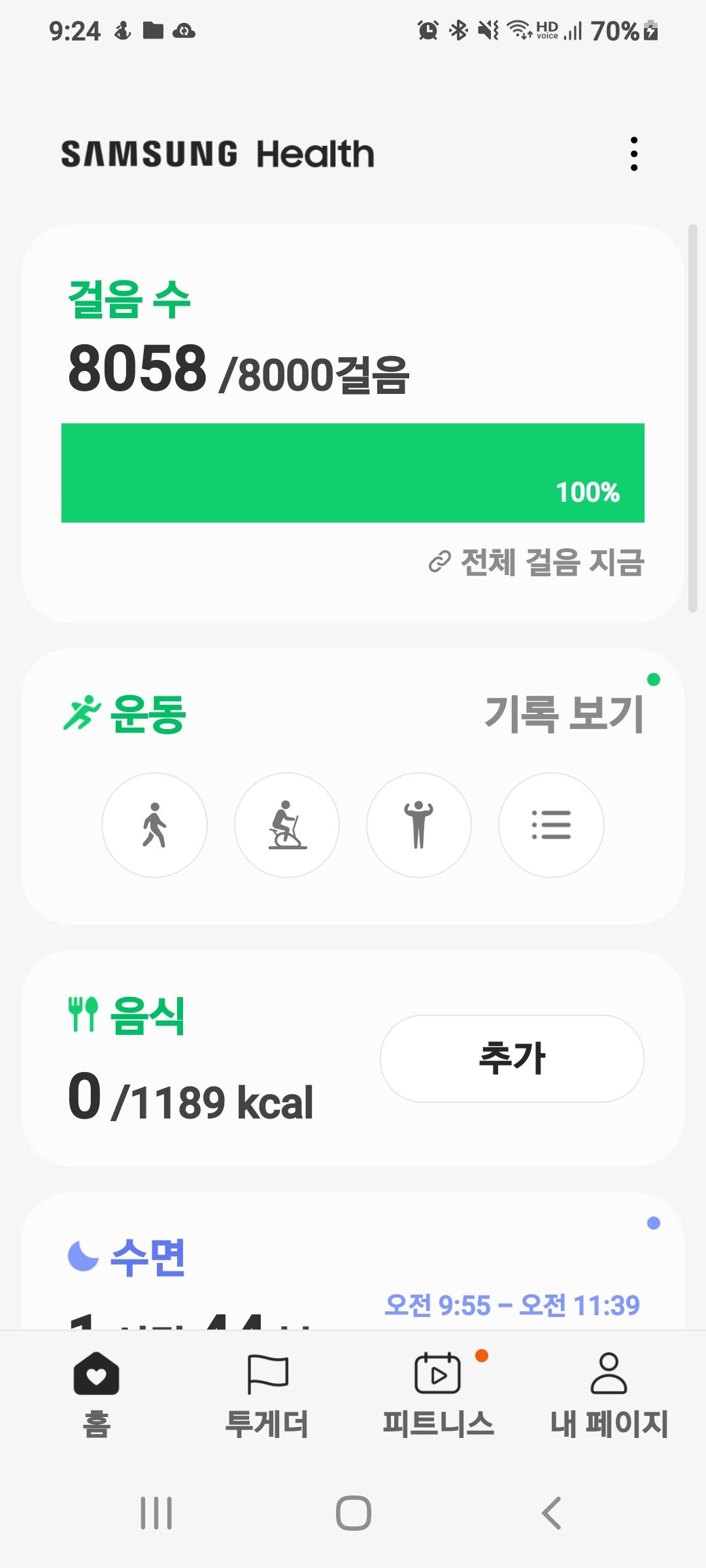Go to the 피트니스 tab
The height and width of the screenshot is (1568, 706).
438,1395
